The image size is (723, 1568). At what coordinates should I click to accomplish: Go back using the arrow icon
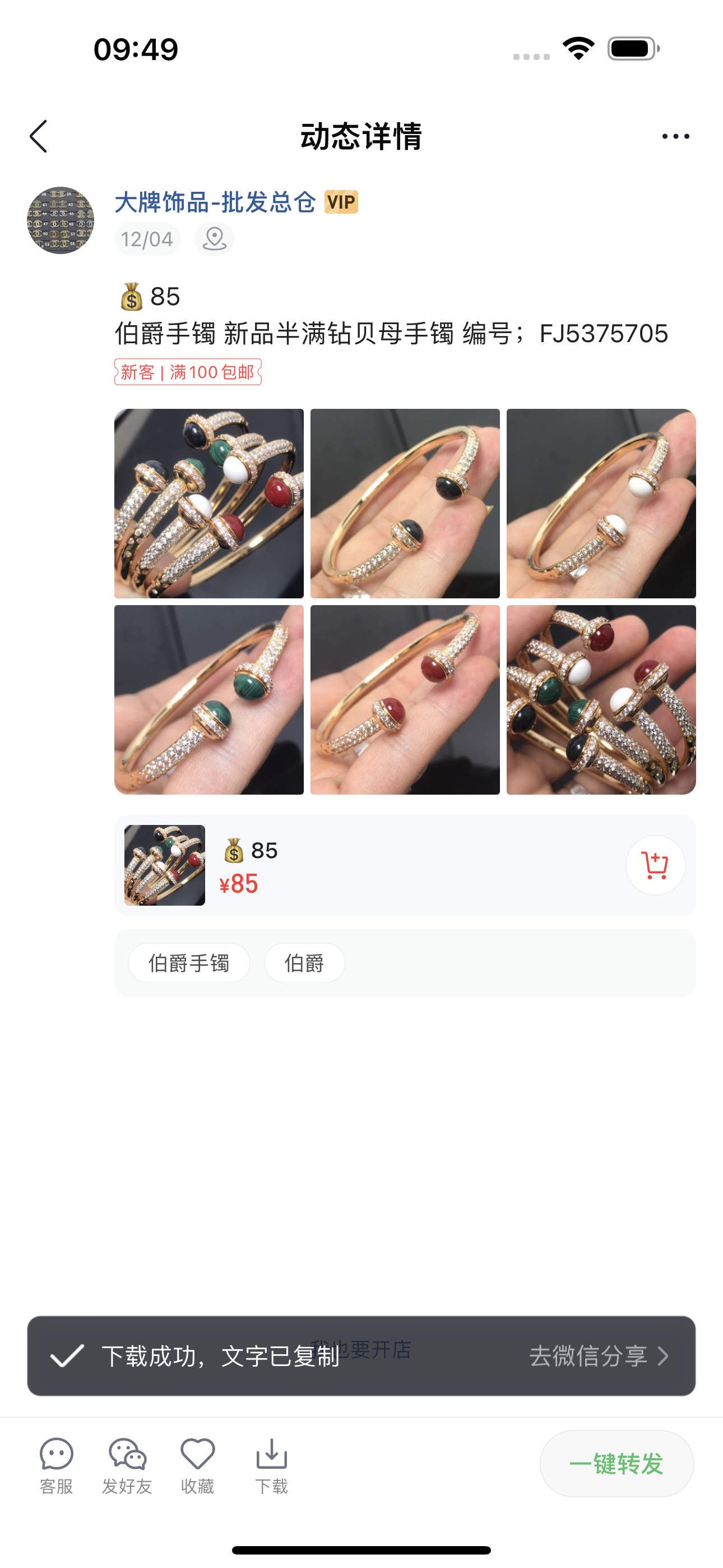click(x=38, y=136)
